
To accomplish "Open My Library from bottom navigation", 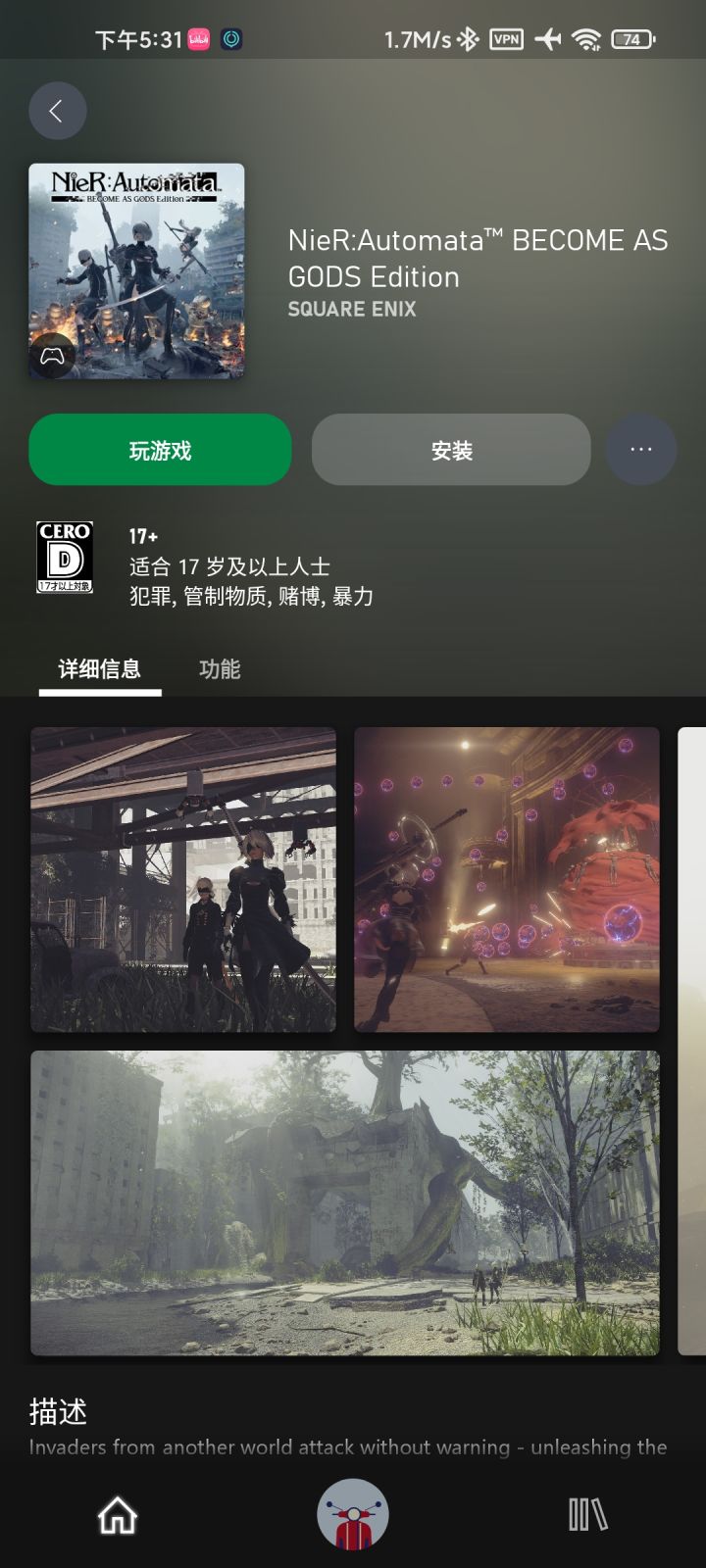I will (586, 1514).
